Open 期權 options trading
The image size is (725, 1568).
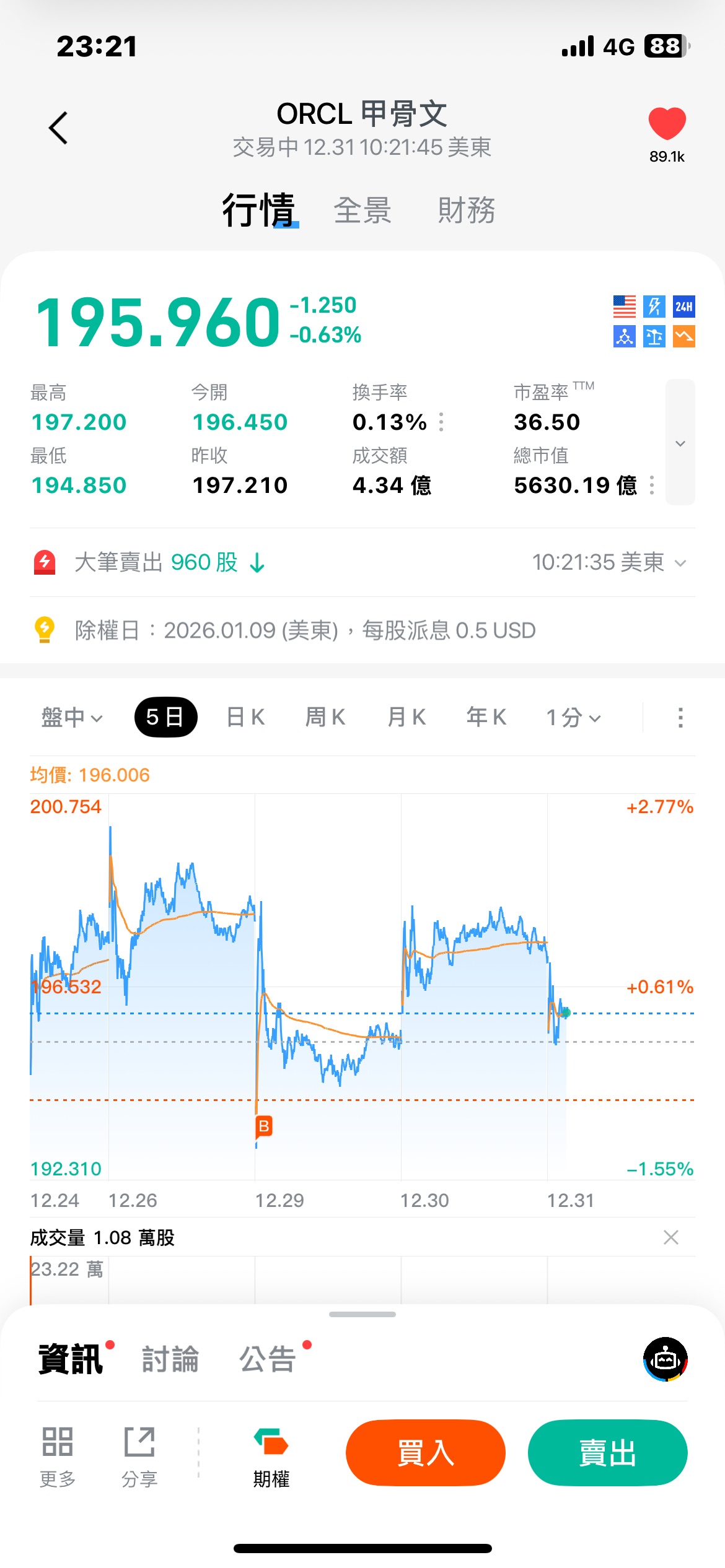coord(271,1457)
